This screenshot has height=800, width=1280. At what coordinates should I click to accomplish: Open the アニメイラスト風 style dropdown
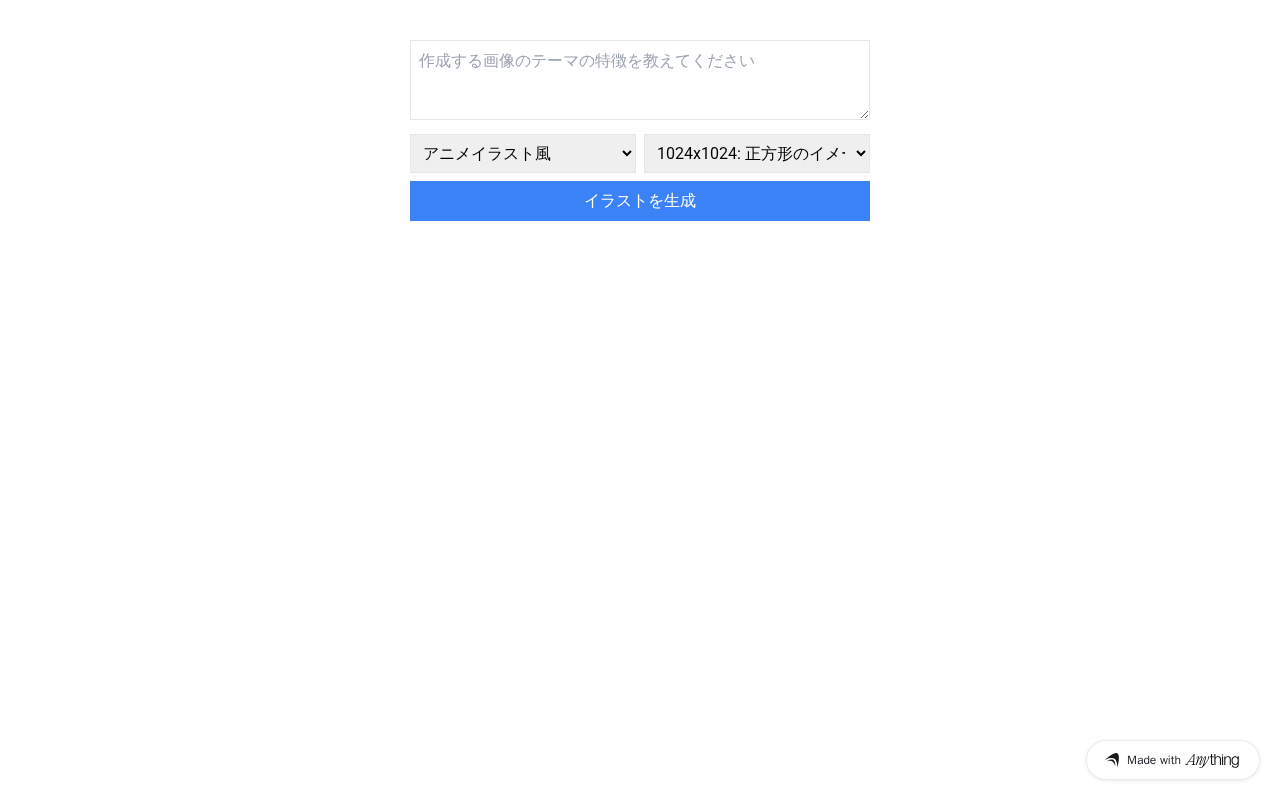(522, 154)
